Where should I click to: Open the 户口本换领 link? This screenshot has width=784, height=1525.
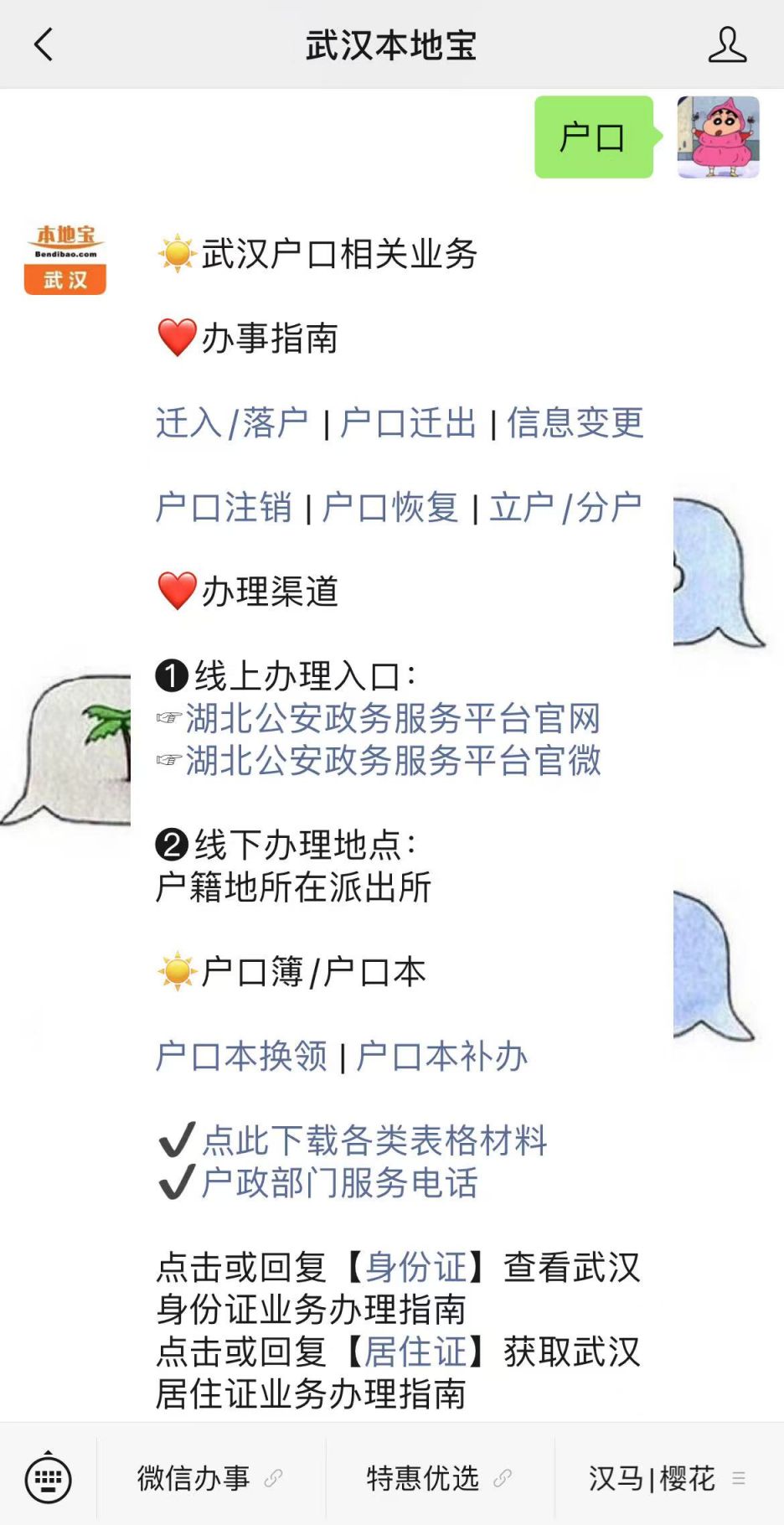pyautogui.click(x=241, y=1056)
